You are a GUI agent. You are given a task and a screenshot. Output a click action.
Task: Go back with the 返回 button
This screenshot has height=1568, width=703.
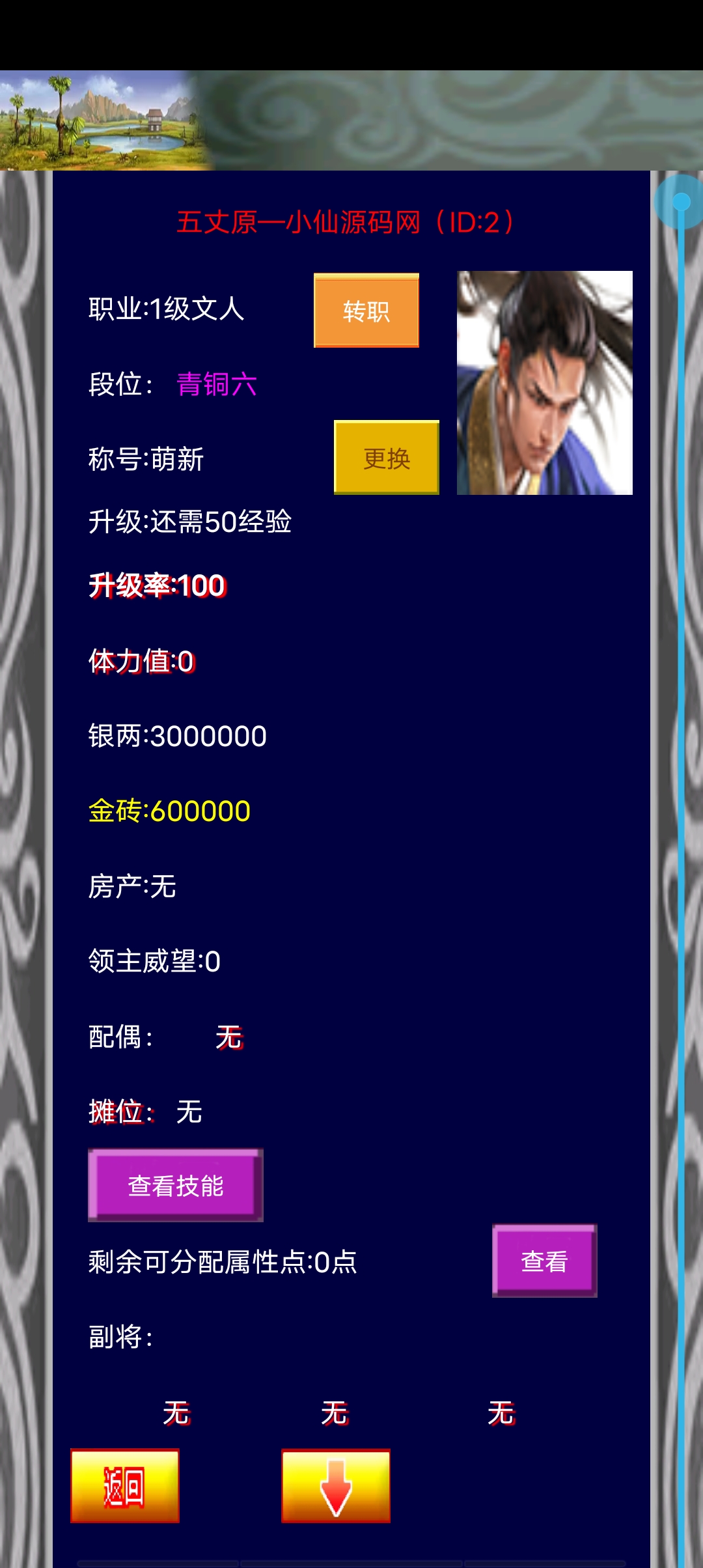point(125,1486)
